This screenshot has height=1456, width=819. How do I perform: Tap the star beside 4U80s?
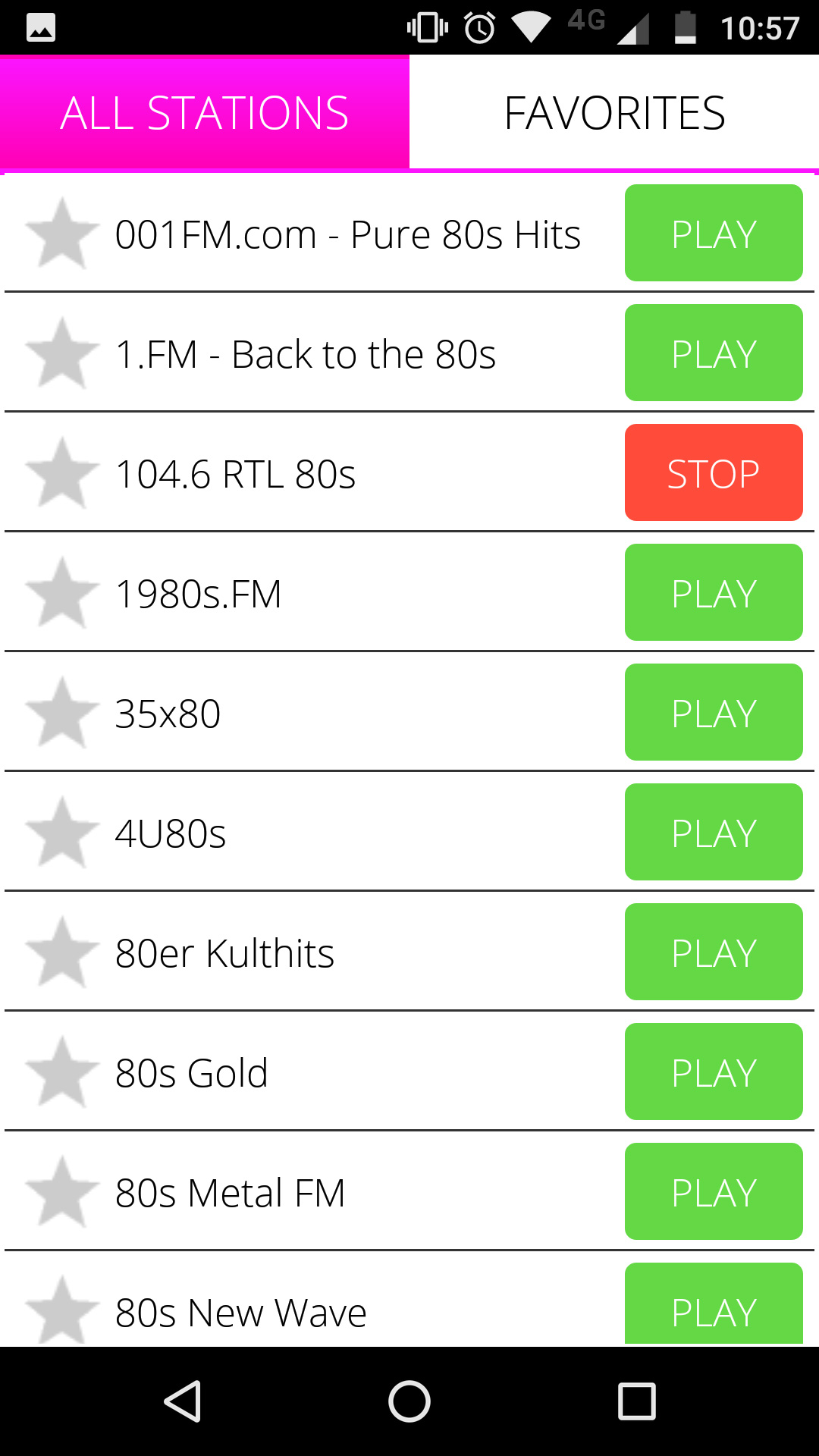[x=62, y=833]
